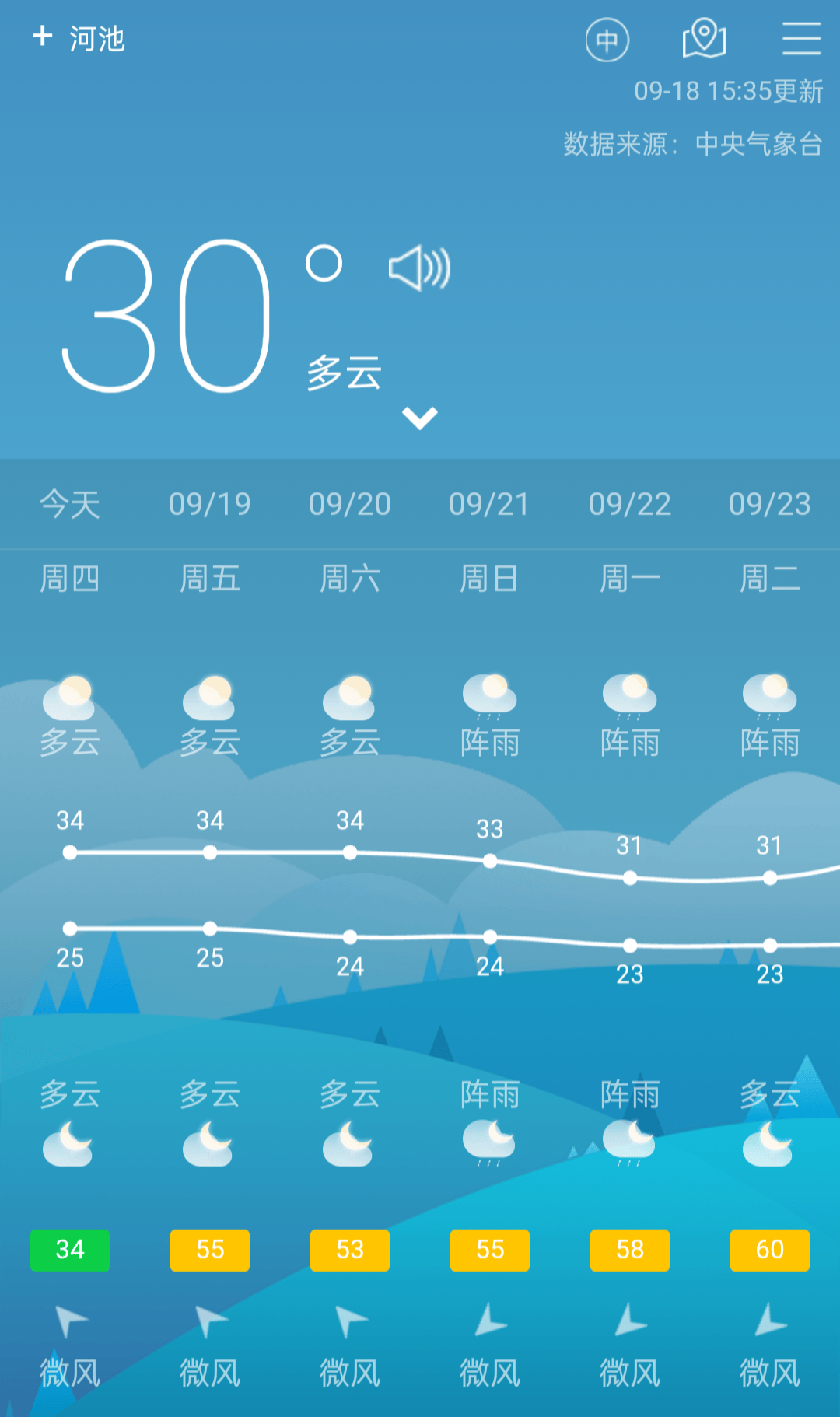Image resolution: width=840 pixels, height=1417 pixels.
Task: Click the circled 中 language icon
Action: 607,40
